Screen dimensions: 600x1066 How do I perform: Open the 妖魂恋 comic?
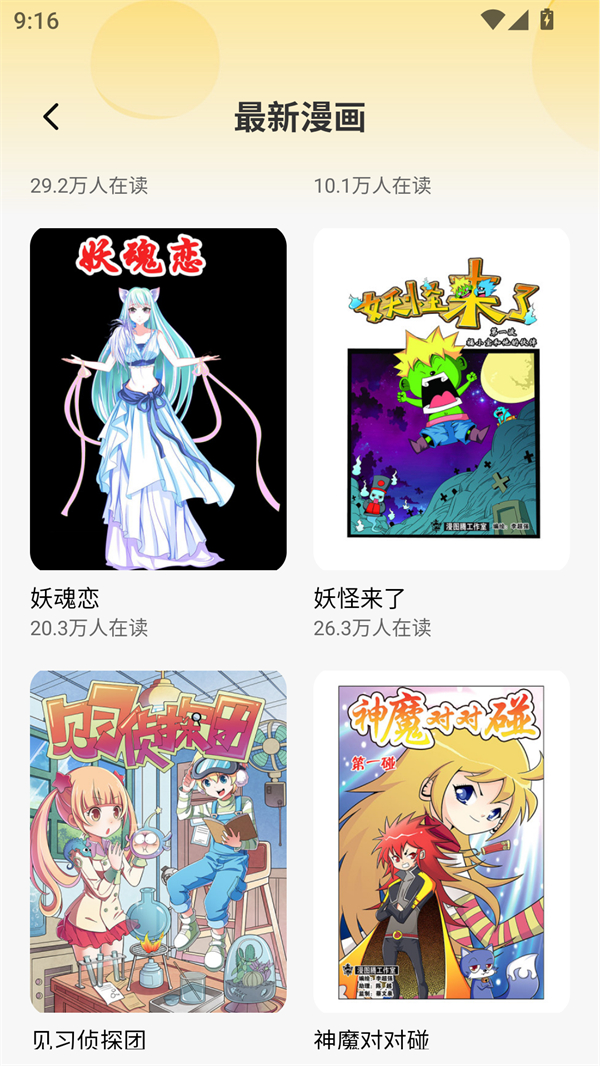[158, 399]
